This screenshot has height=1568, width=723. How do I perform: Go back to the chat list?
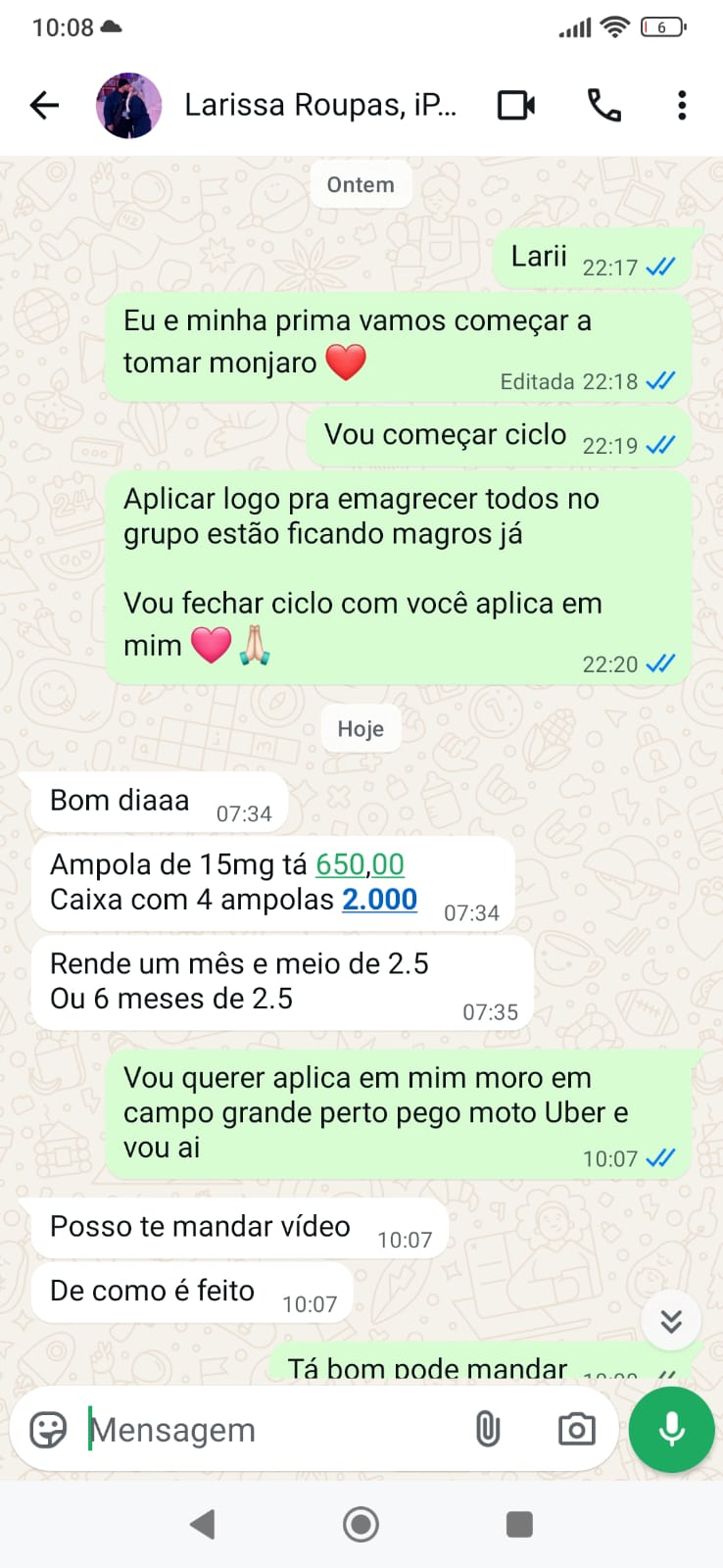coord(45,106)
